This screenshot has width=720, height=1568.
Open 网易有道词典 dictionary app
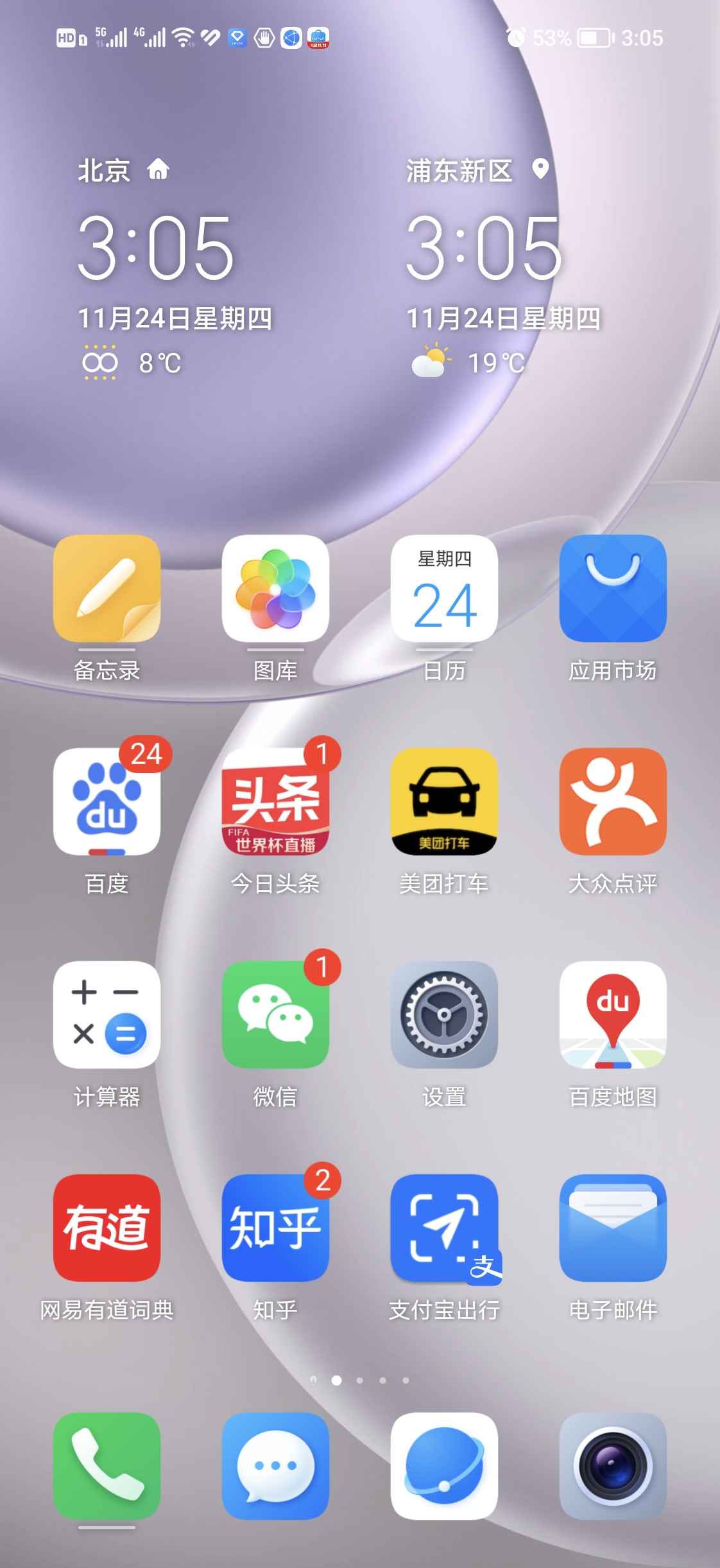coord(107,1228)
